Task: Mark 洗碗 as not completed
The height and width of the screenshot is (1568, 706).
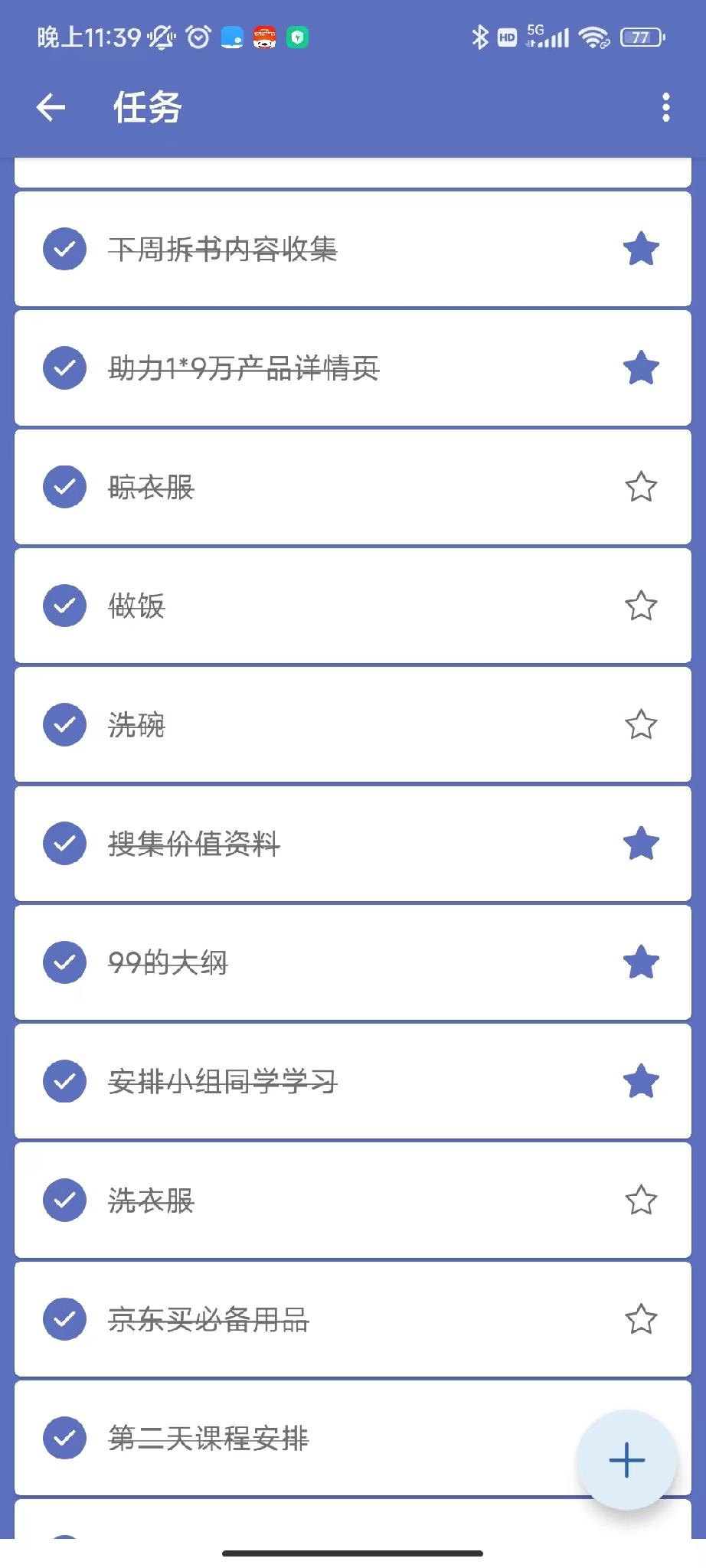Action: 64,724
